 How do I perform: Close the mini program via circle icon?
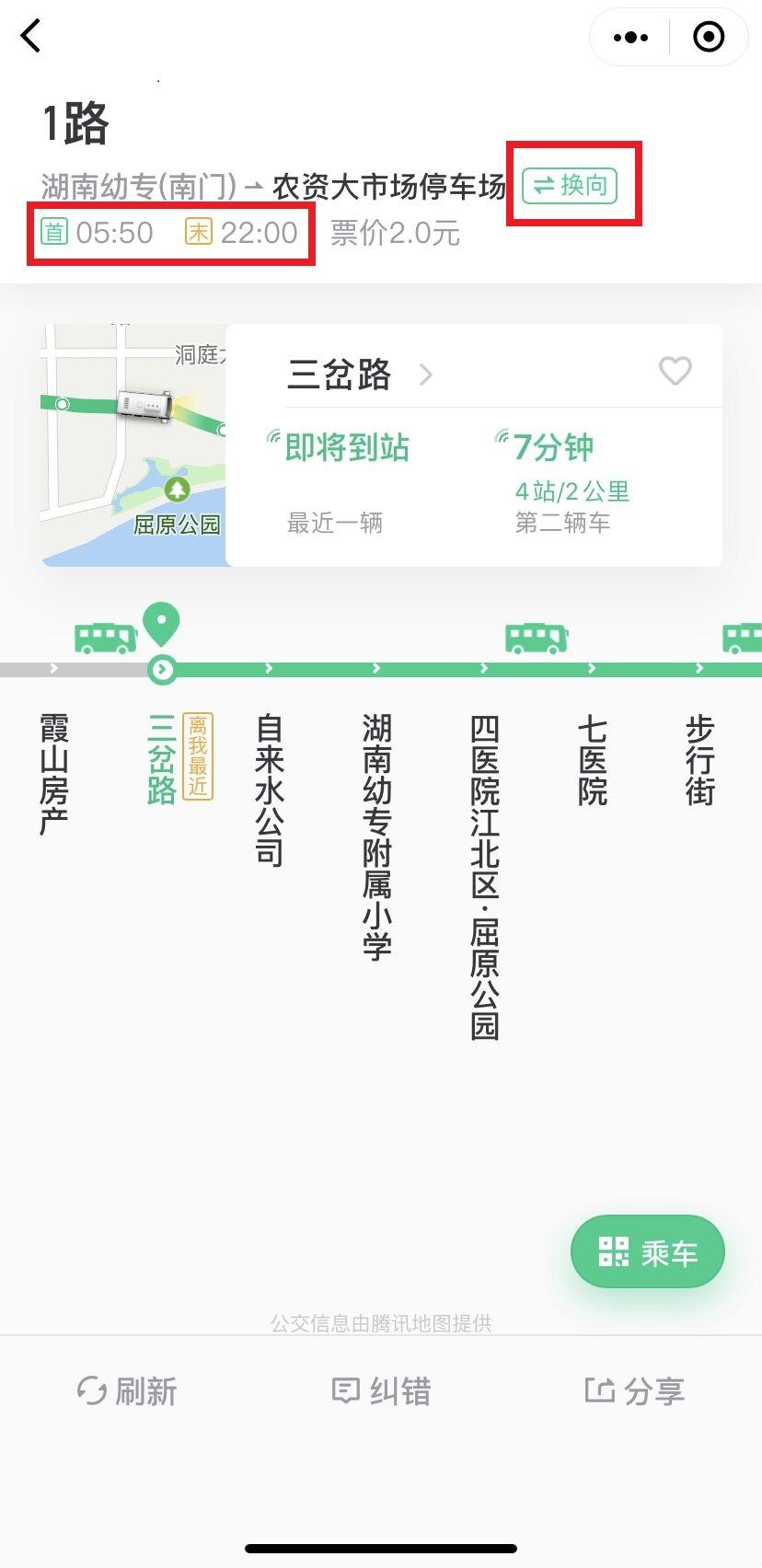click(x=709, y=38)
